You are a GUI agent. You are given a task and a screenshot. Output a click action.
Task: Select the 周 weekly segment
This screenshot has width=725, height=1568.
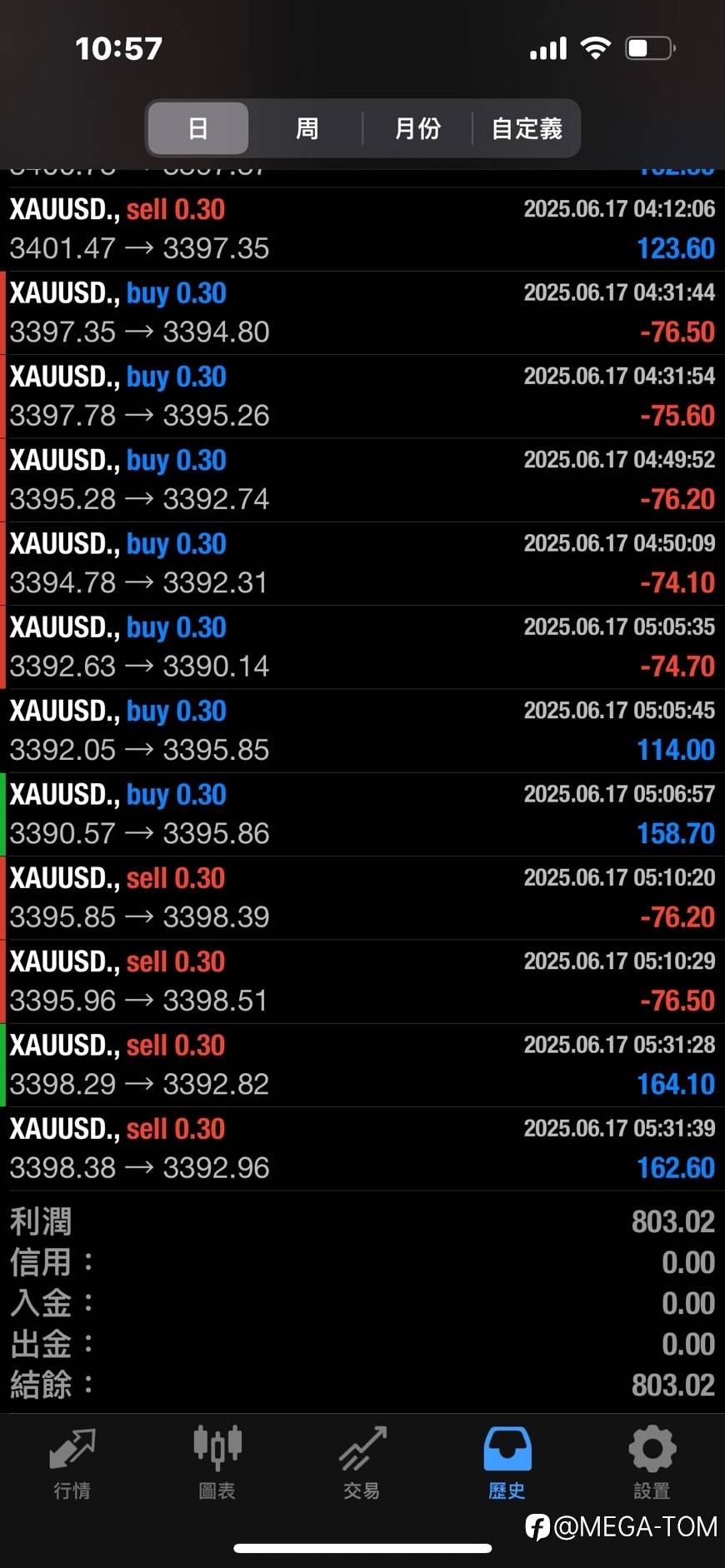point(307,128)
